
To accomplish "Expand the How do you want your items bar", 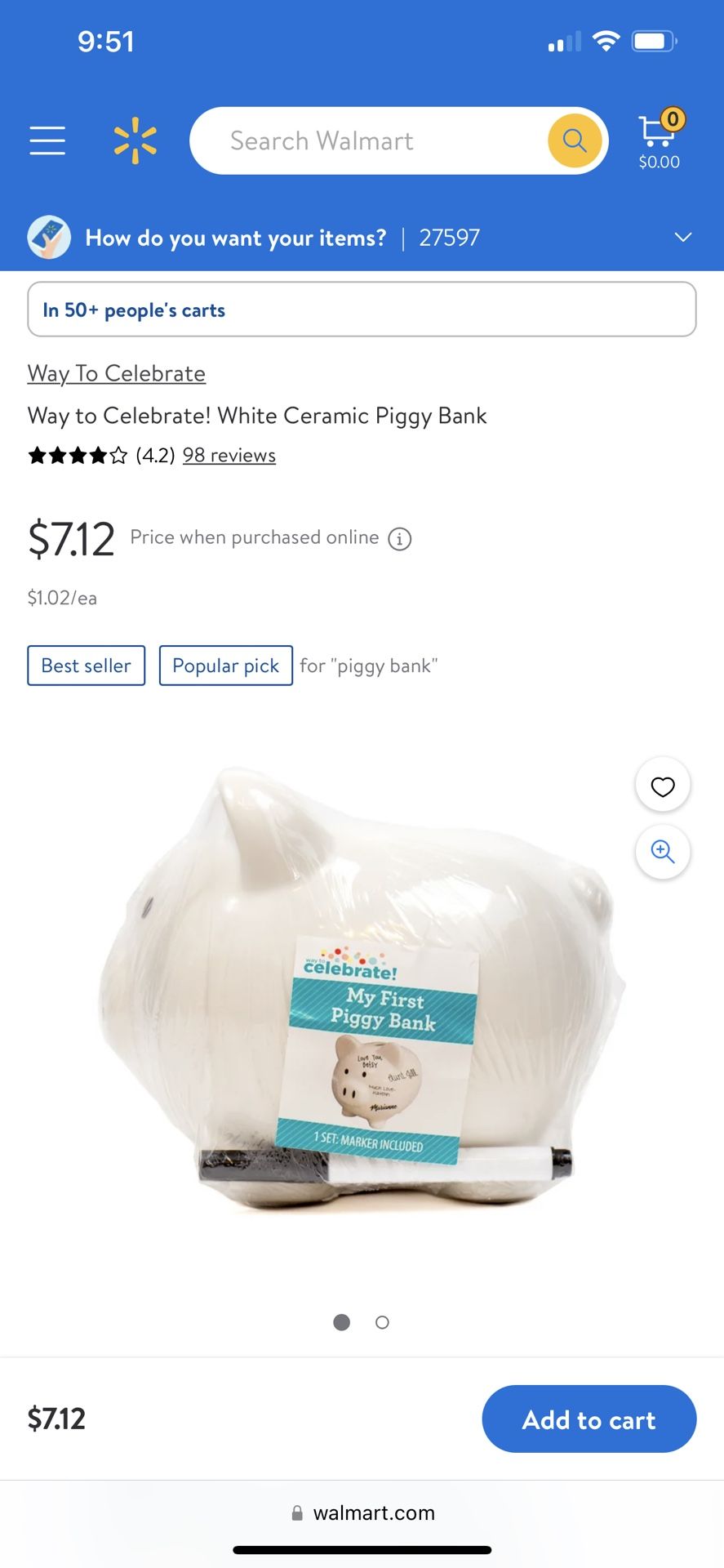I will click(362, 238).
